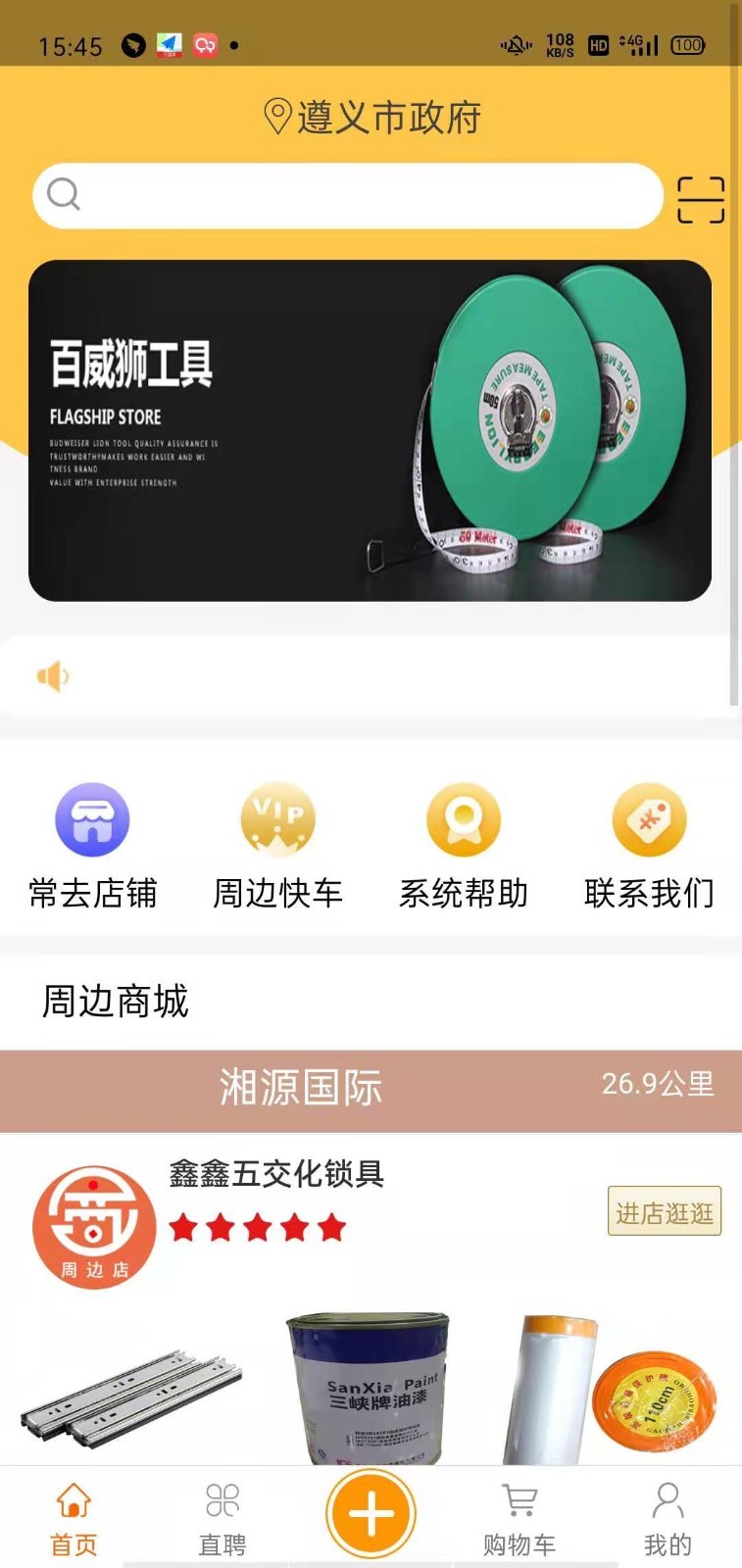Open the QR code scanner

[x=701, y=200]
